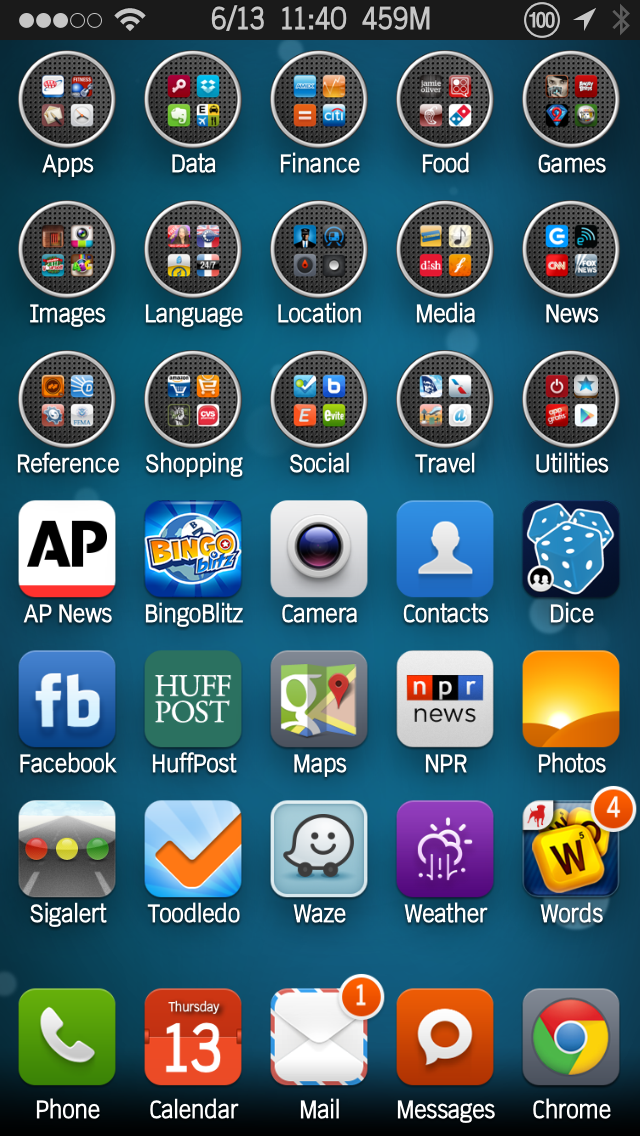Open Waze navigation

pos(319,848)
